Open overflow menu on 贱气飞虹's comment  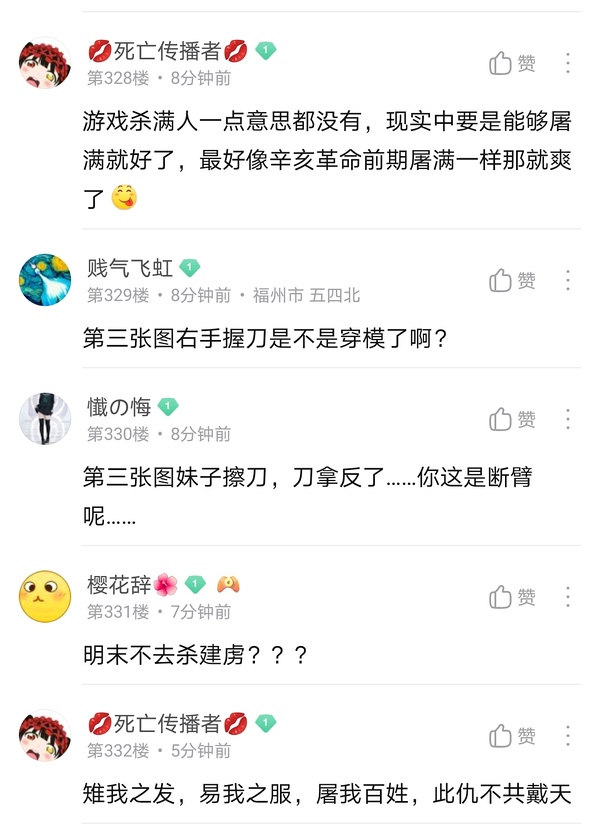pyautogui.click(x=568, y=281)
